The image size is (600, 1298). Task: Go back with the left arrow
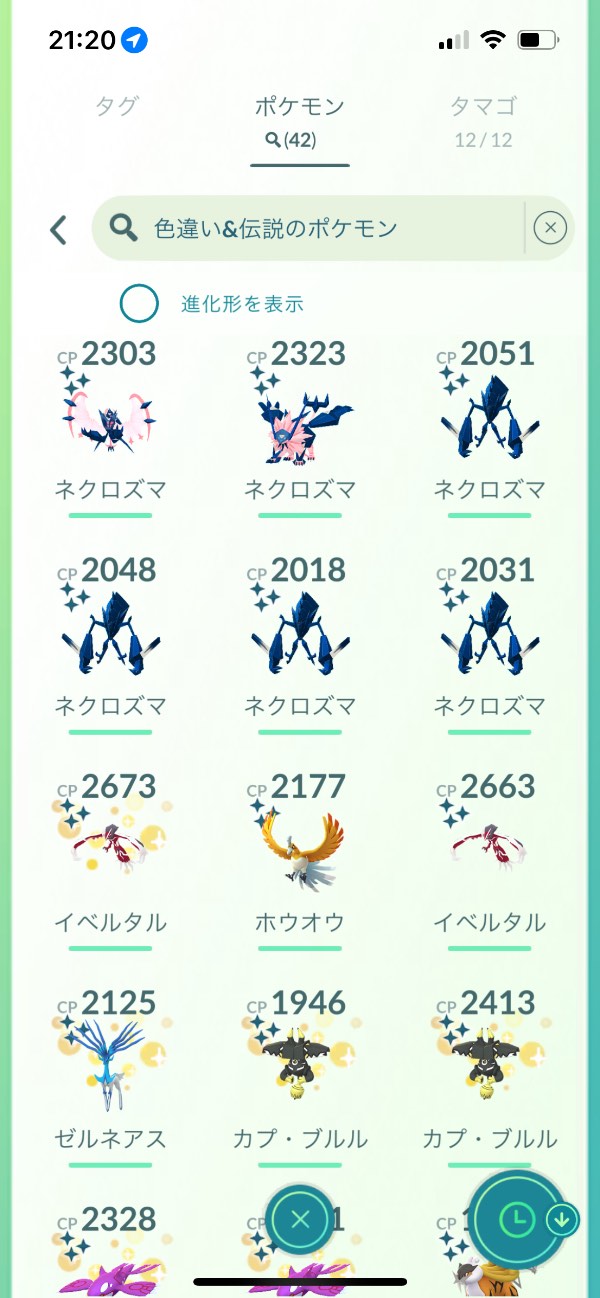(x=58, y=230)
